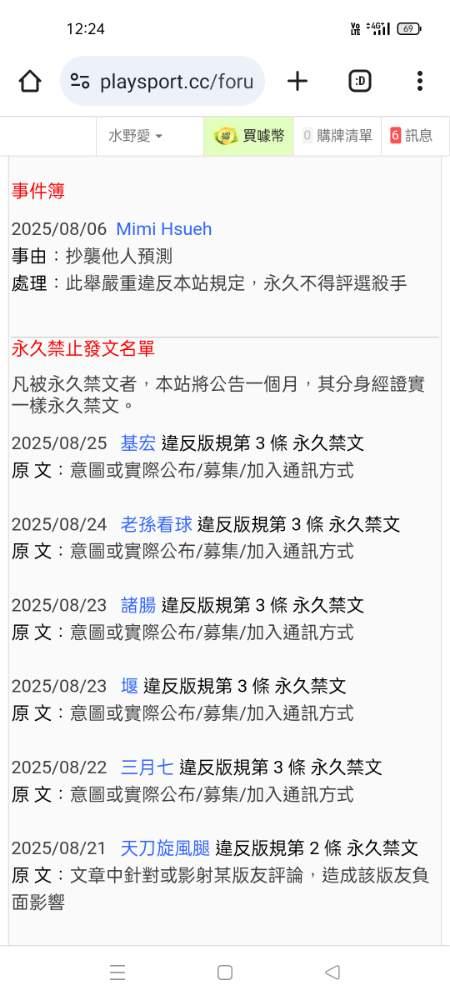Open the 諸腸 user link
Image resolution: width=450 pixels, height=1000 pixels.
138,605
